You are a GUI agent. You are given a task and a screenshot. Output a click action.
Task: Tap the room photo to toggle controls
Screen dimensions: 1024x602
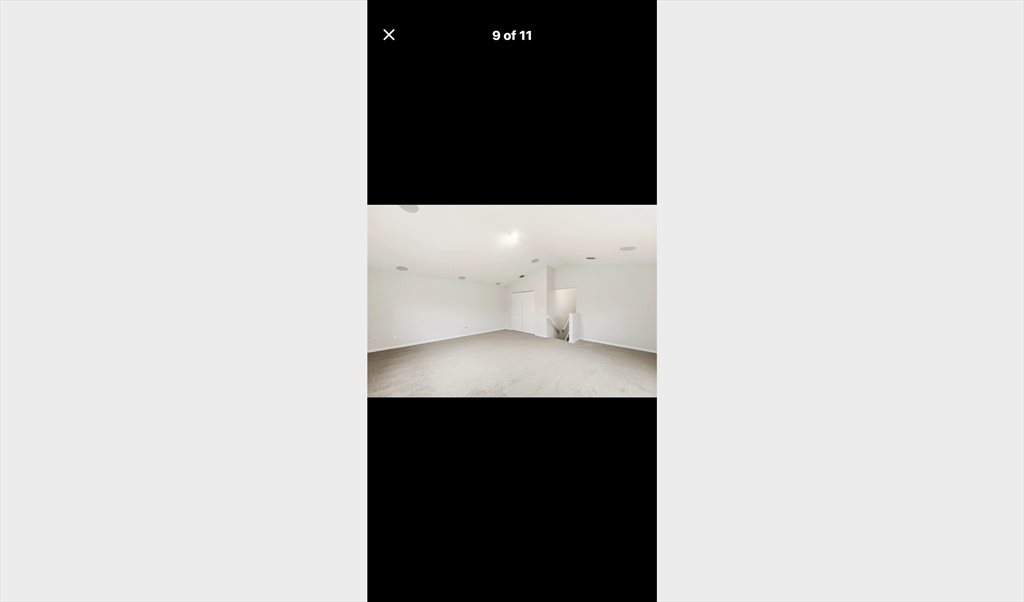click(x=511, y=301)
